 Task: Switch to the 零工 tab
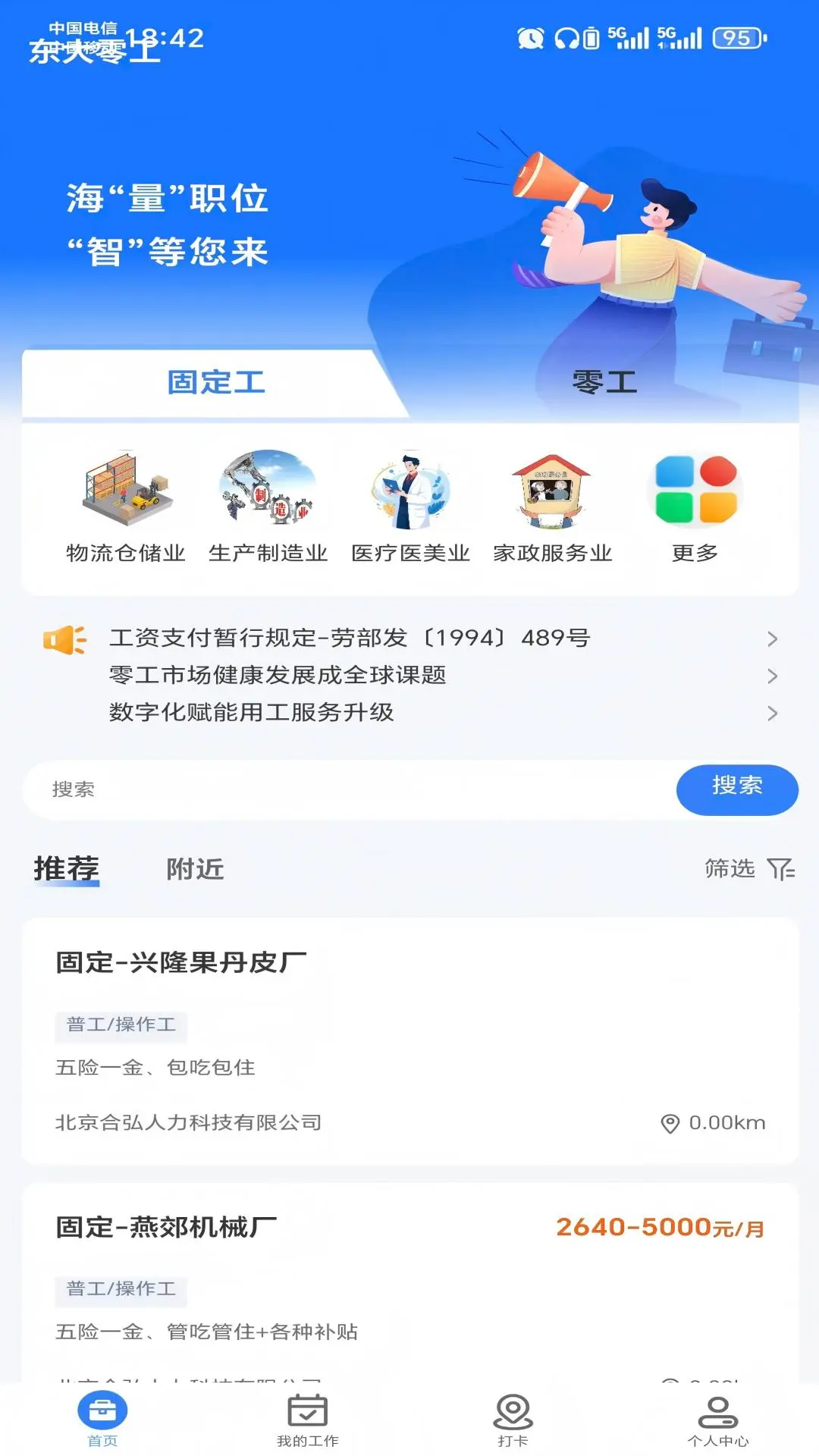click(x=604, y=383)
